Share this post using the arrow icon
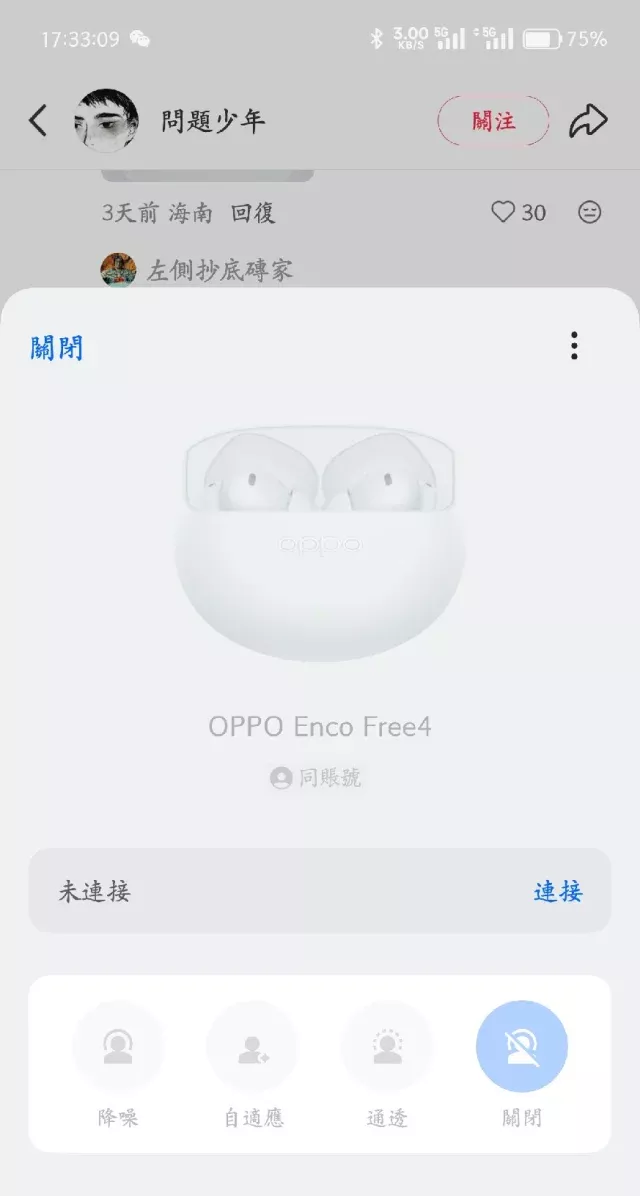The height and width of the screenshot is (1196, 640). [x=588, y=121]
